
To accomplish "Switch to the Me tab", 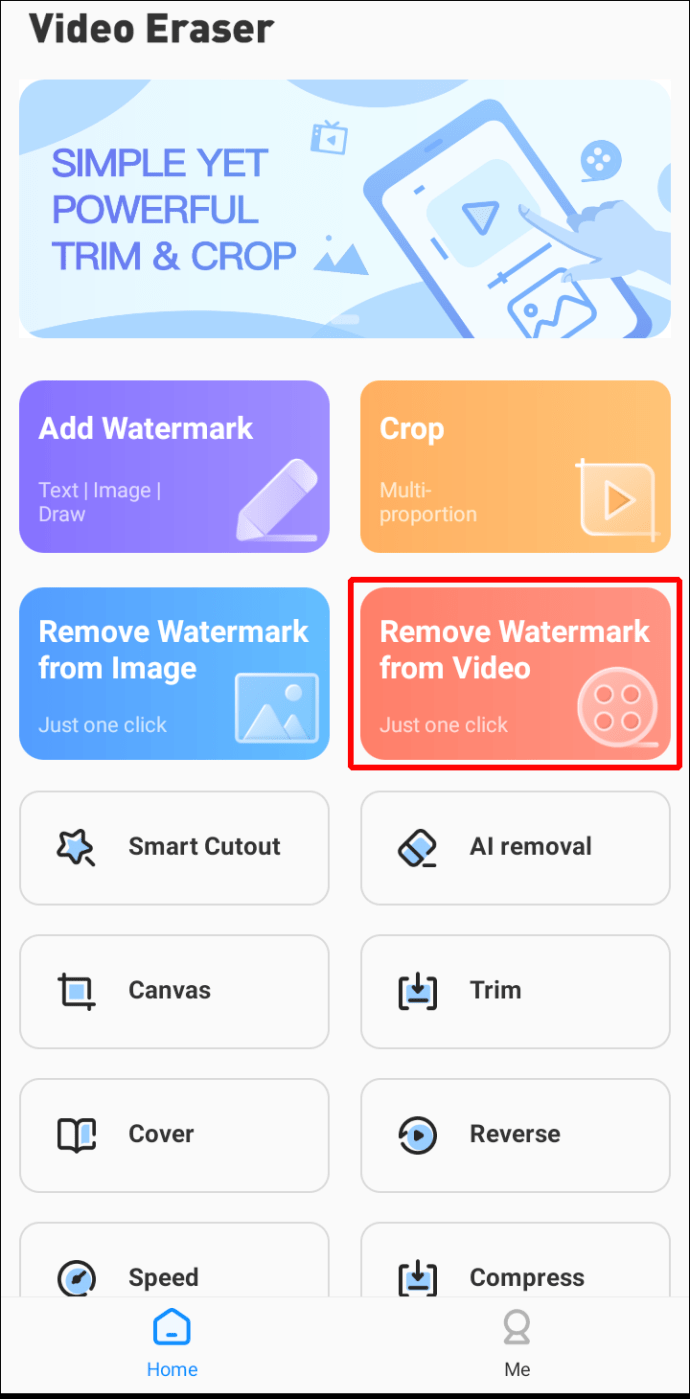I will (517, 1345).
